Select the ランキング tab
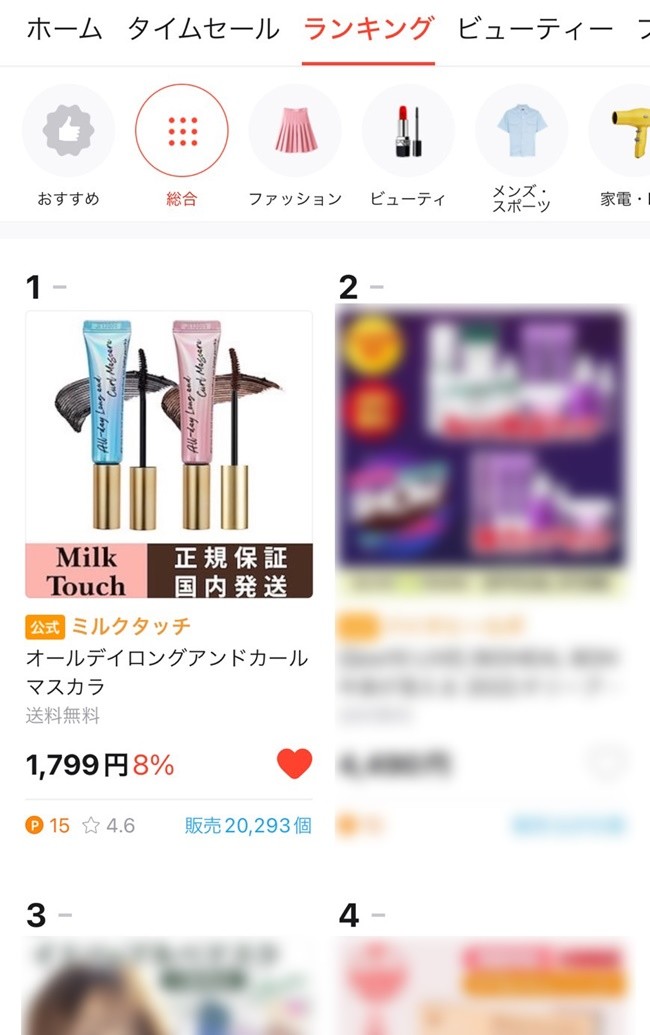Screen dimensions: 650x1035 coord(368,30)
